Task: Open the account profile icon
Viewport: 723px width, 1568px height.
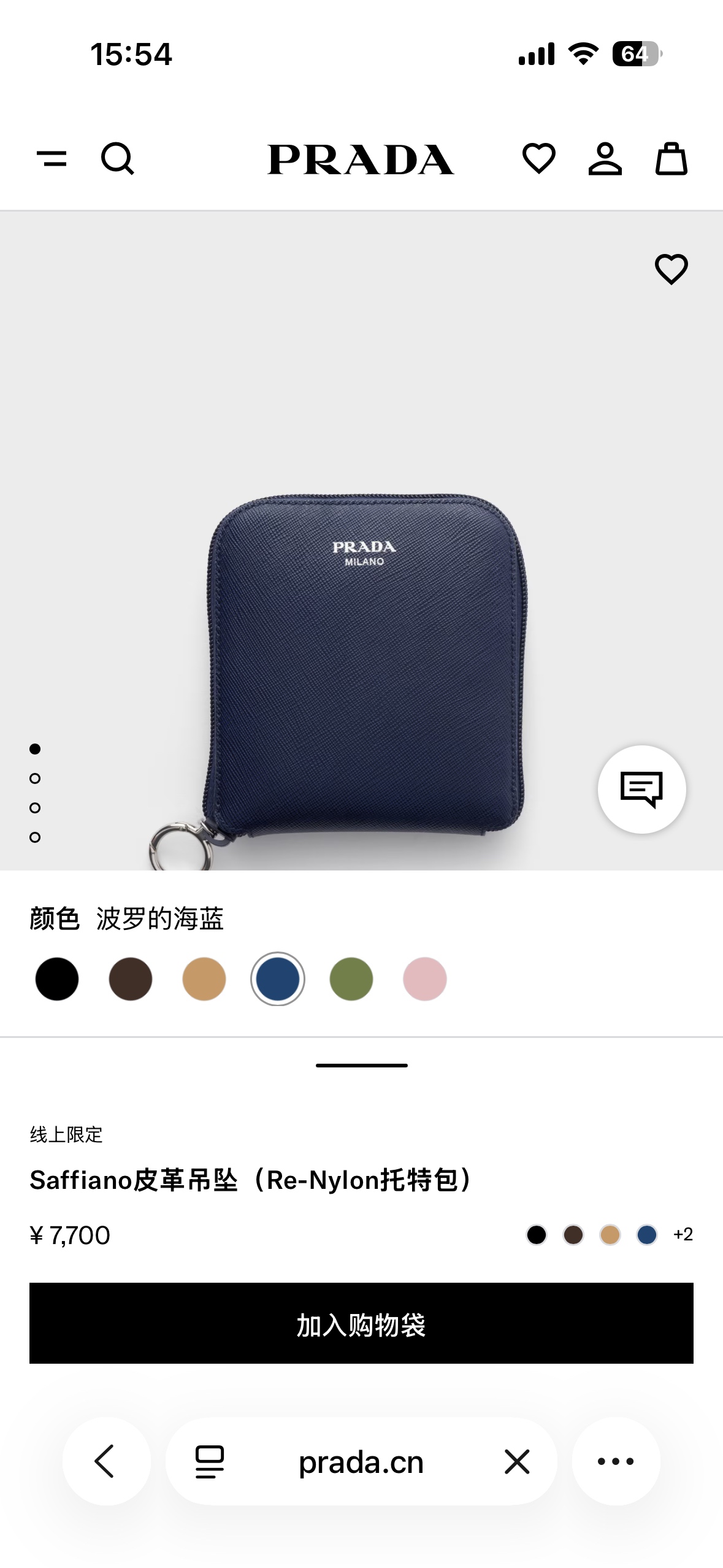Action: point(605,159)
